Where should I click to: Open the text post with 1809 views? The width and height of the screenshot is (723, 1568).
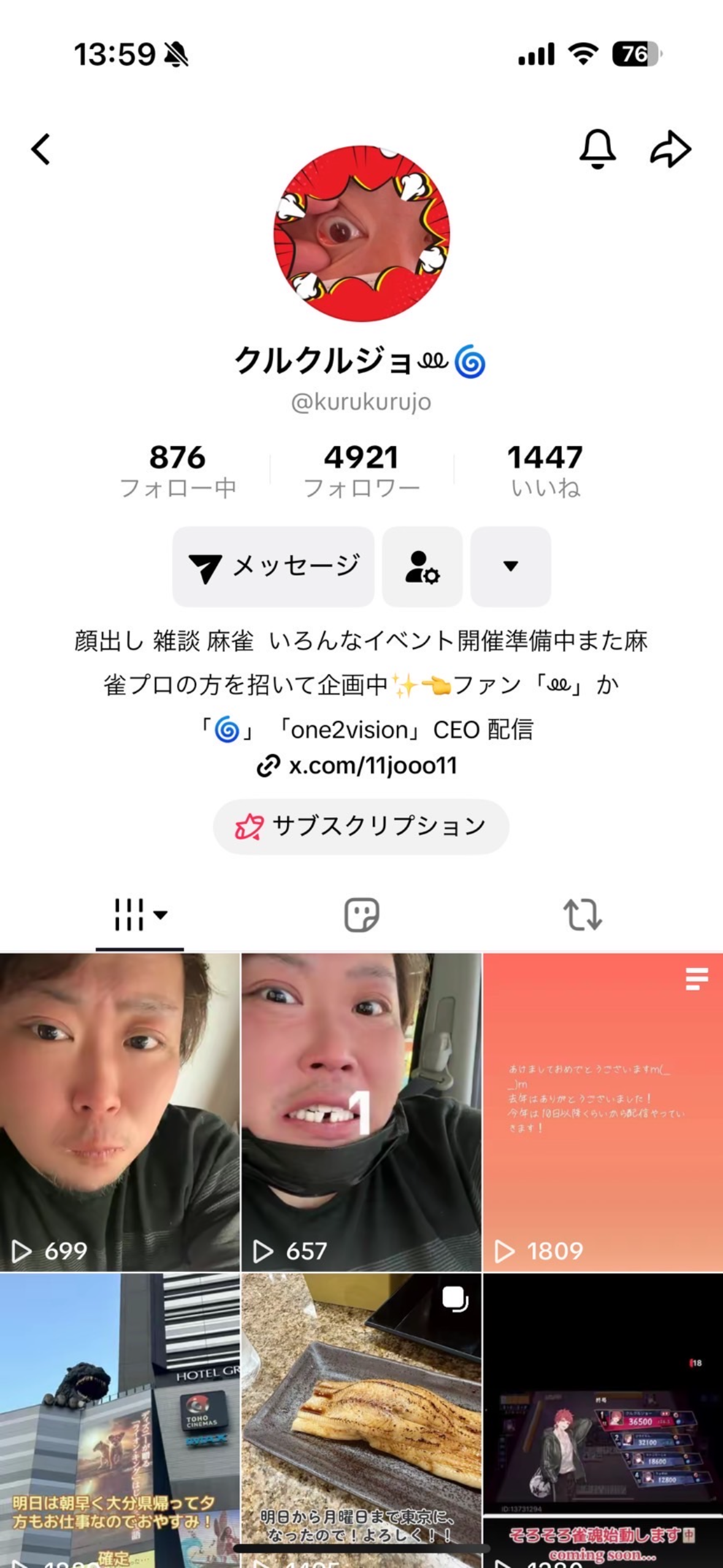click(x=603, y=1112)
